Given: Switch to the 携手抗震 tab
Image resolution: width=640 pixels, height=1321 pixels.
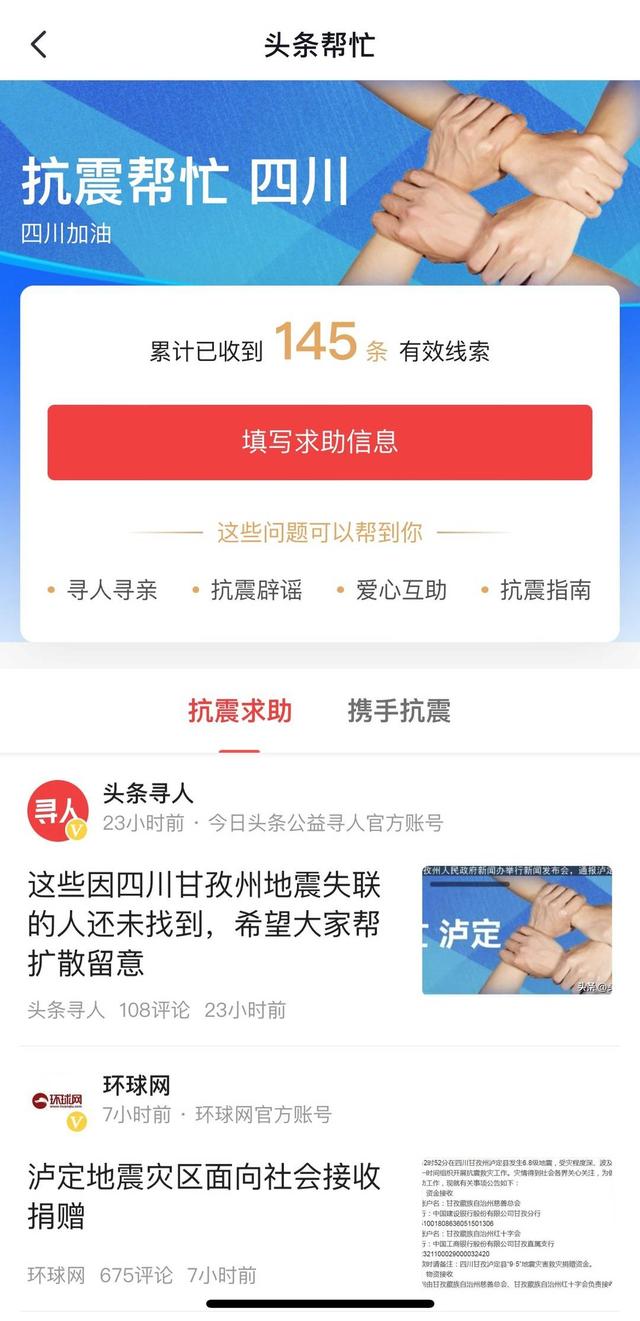Looking at the screenshot, I should coord(399,711).
